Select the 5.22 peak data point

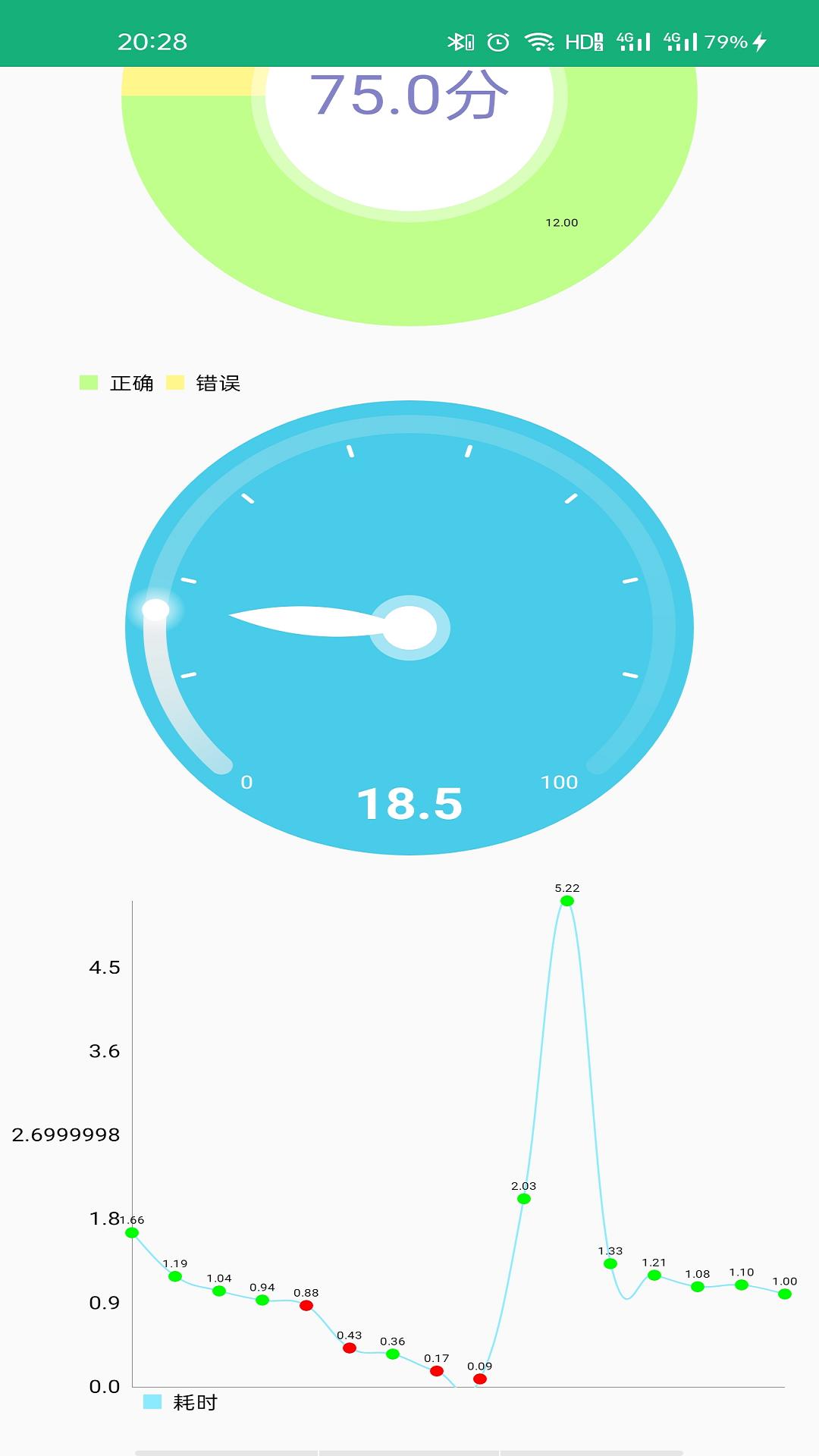pyautogui.click(x=567, y=901)
